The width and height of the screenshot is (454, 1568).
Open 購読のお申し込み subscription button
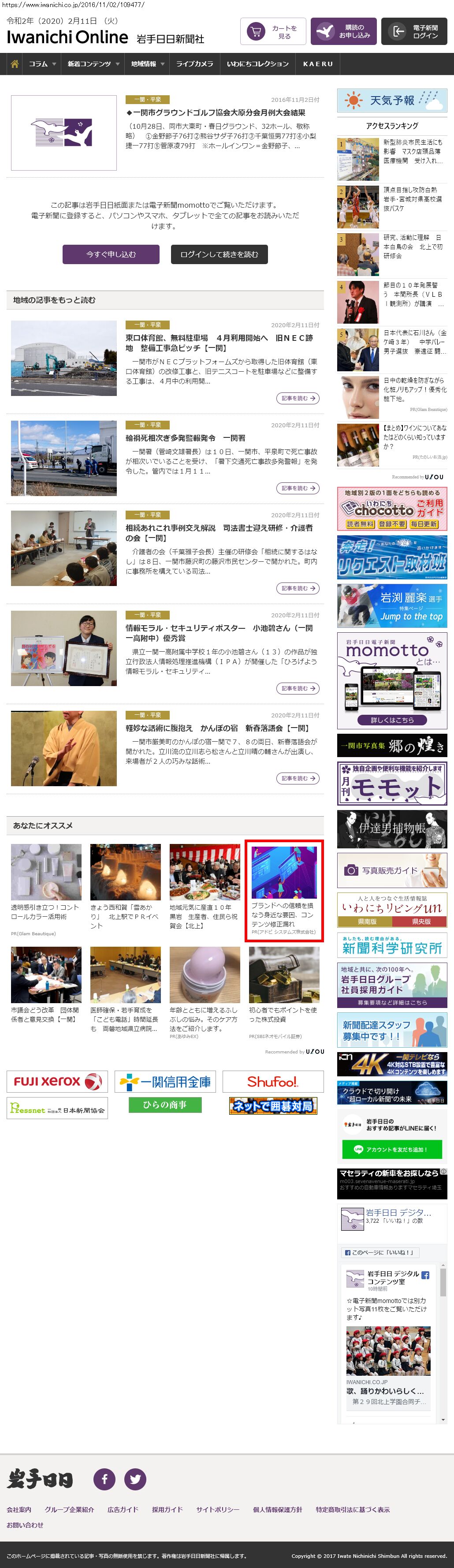(x=343, y=32)
